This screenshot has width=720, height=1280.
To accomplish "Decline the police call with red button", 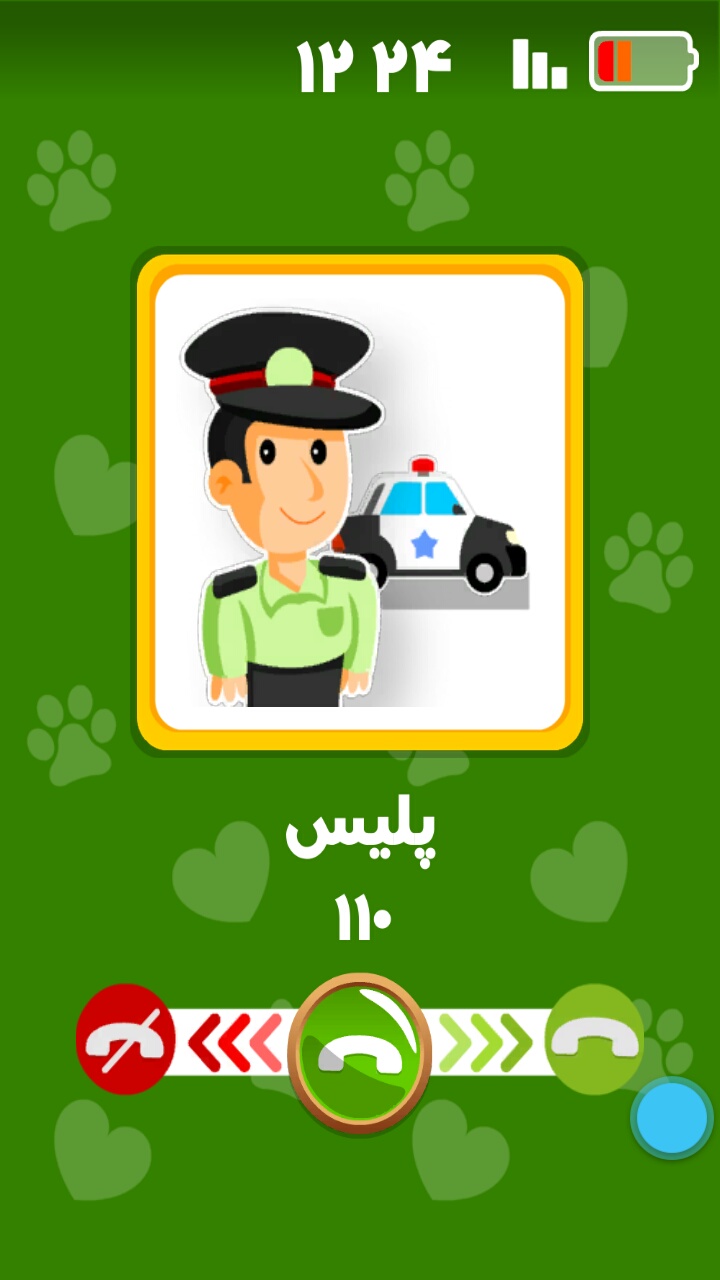I will pos(125,1041).
